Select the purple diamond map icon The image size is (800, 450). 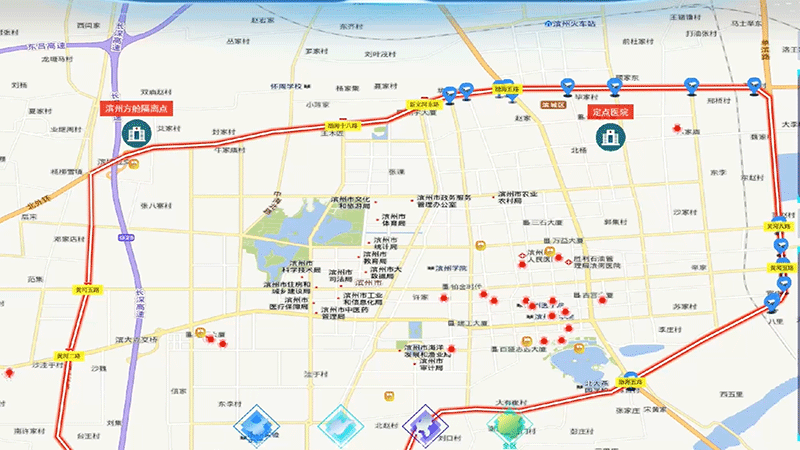coord(425,425)
